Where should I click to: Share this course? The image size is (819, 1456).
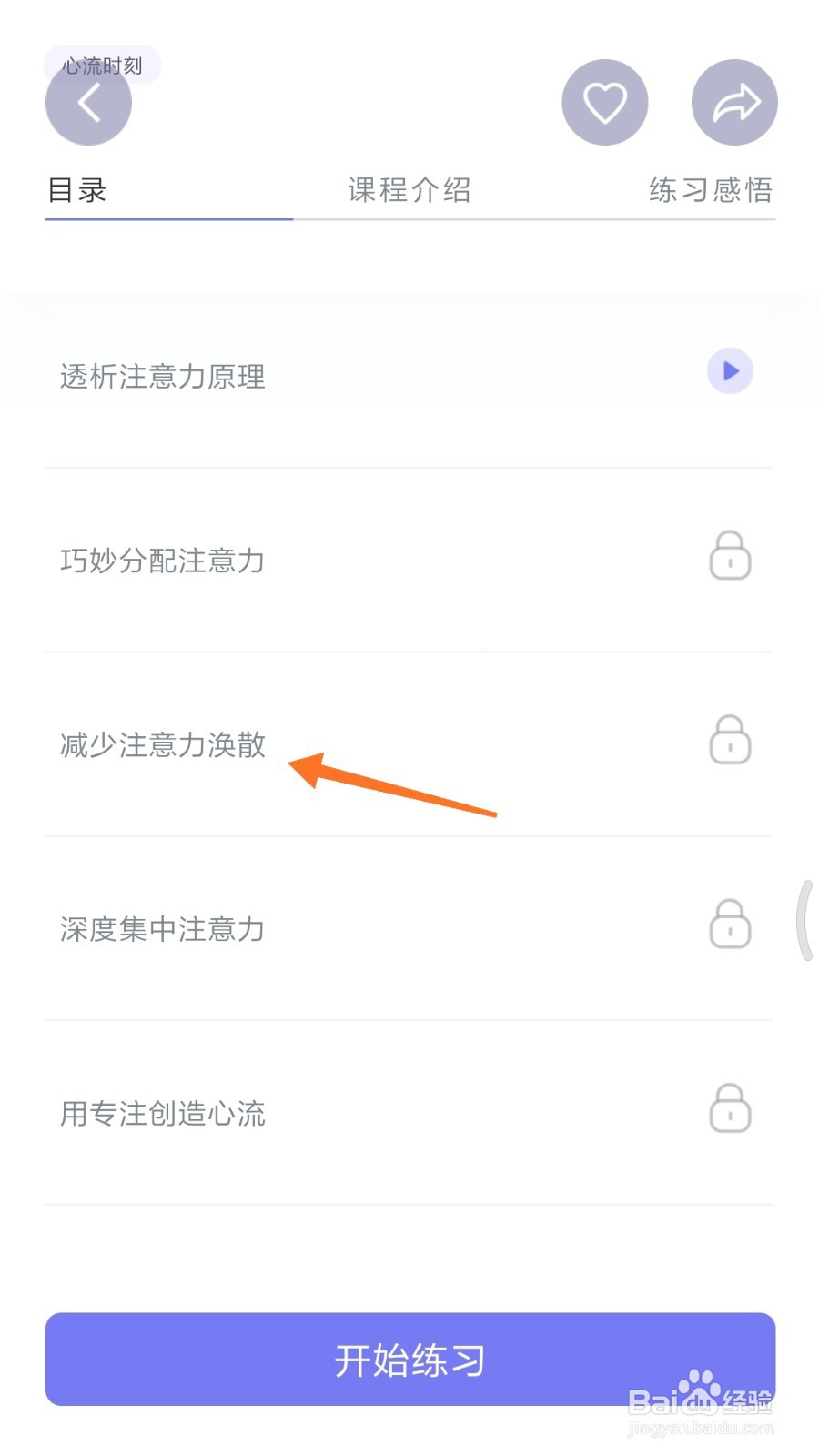[x=734, y=103]
